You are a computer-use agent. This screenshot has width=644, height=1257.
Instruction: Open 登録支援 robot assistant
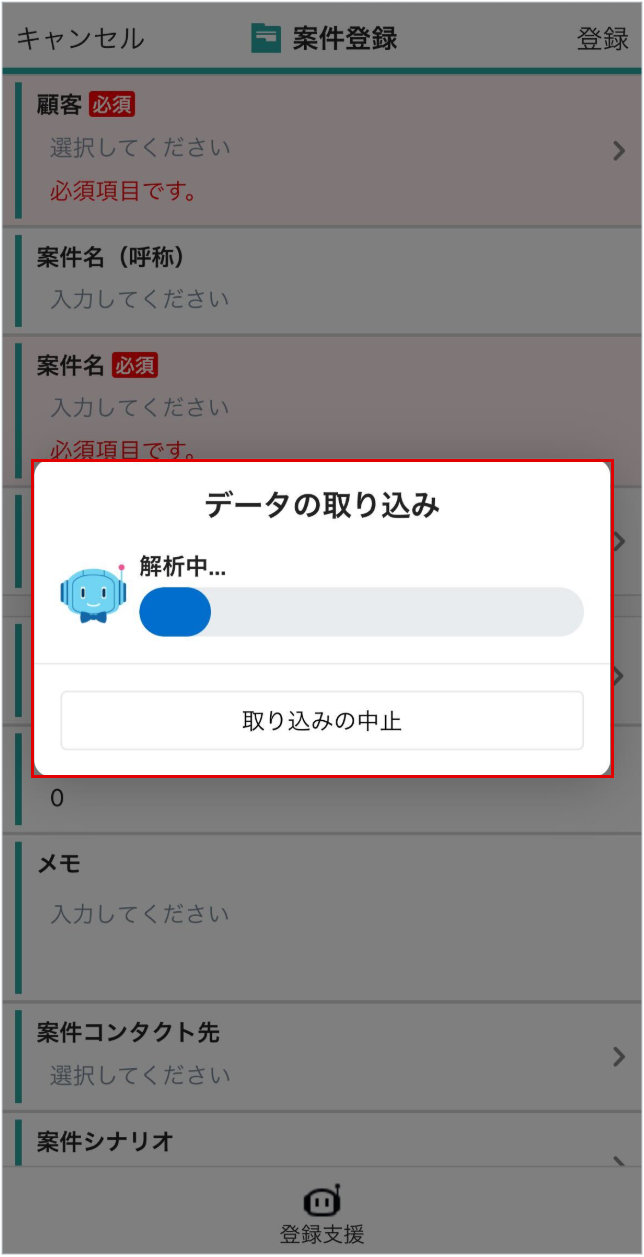pyautogui.click(x=321, y=1214)
